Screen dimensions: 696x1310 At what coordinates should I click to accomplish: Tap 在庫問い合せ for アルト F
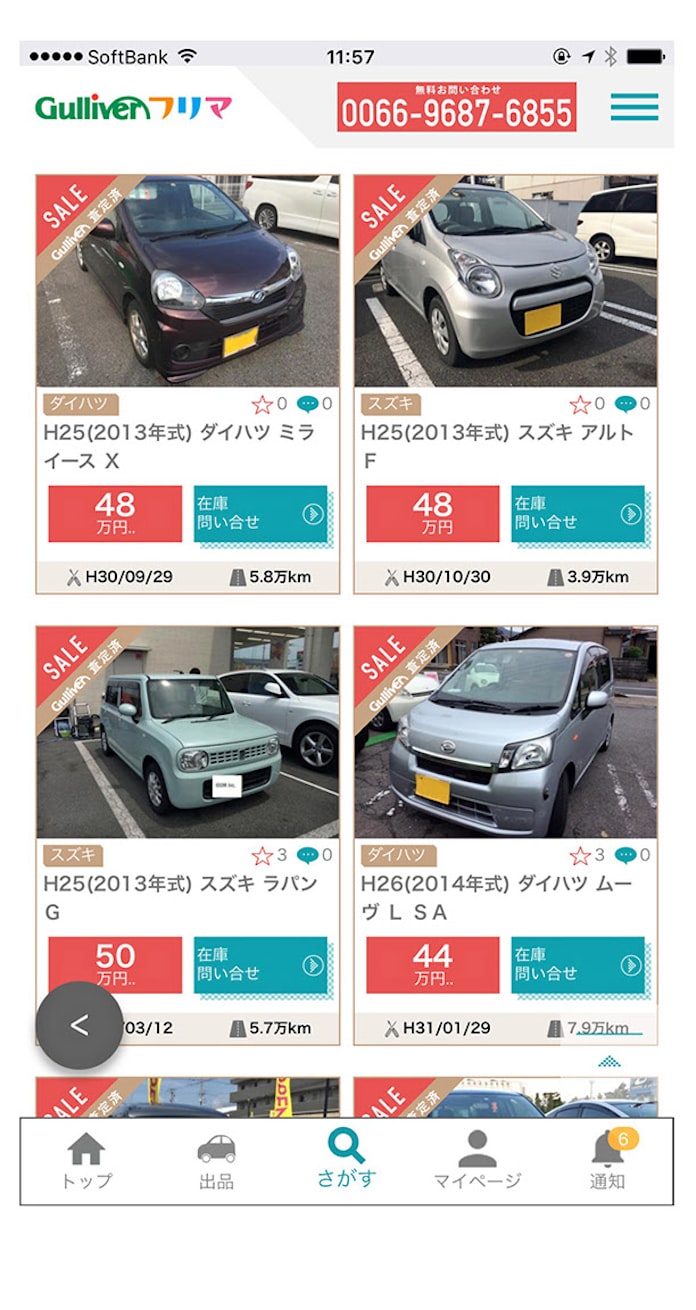(577, 514)
